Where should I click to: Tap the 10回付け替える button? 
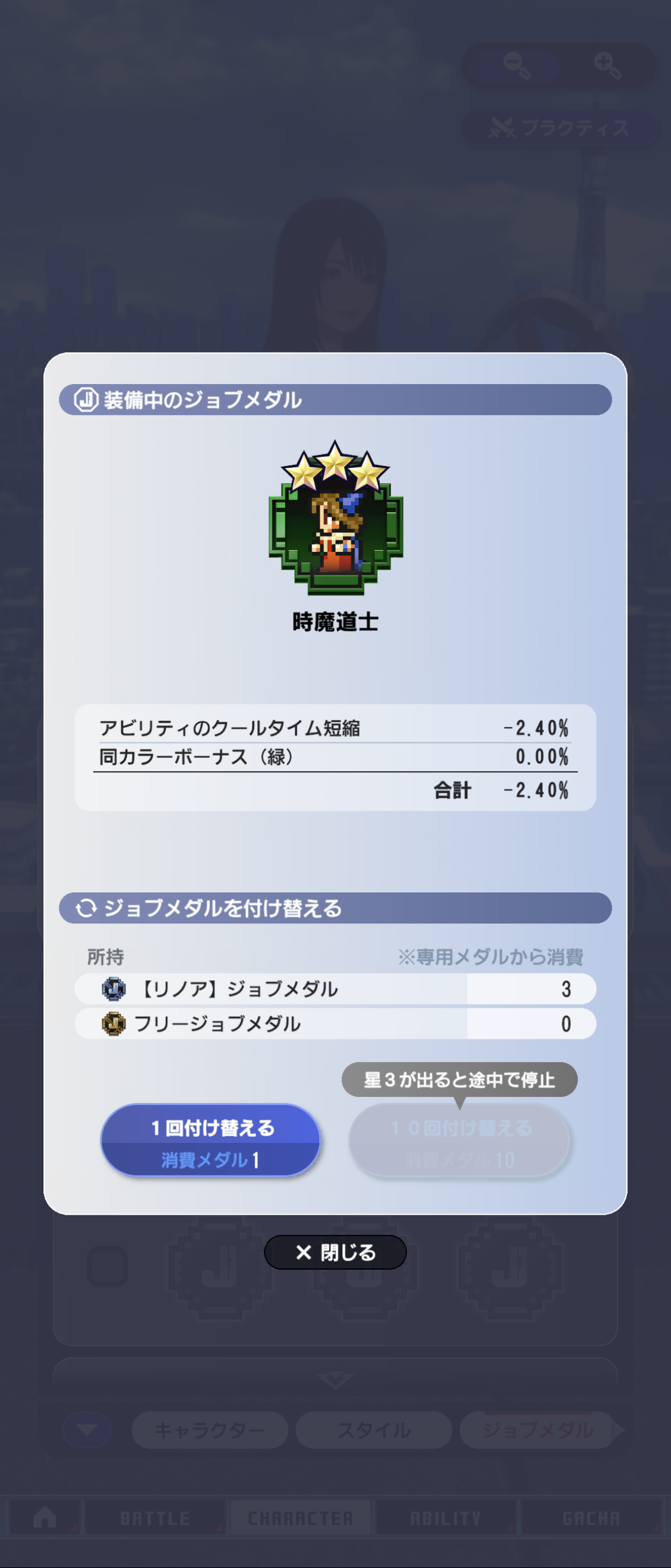pyautogui.click(x=460, y=1142)
